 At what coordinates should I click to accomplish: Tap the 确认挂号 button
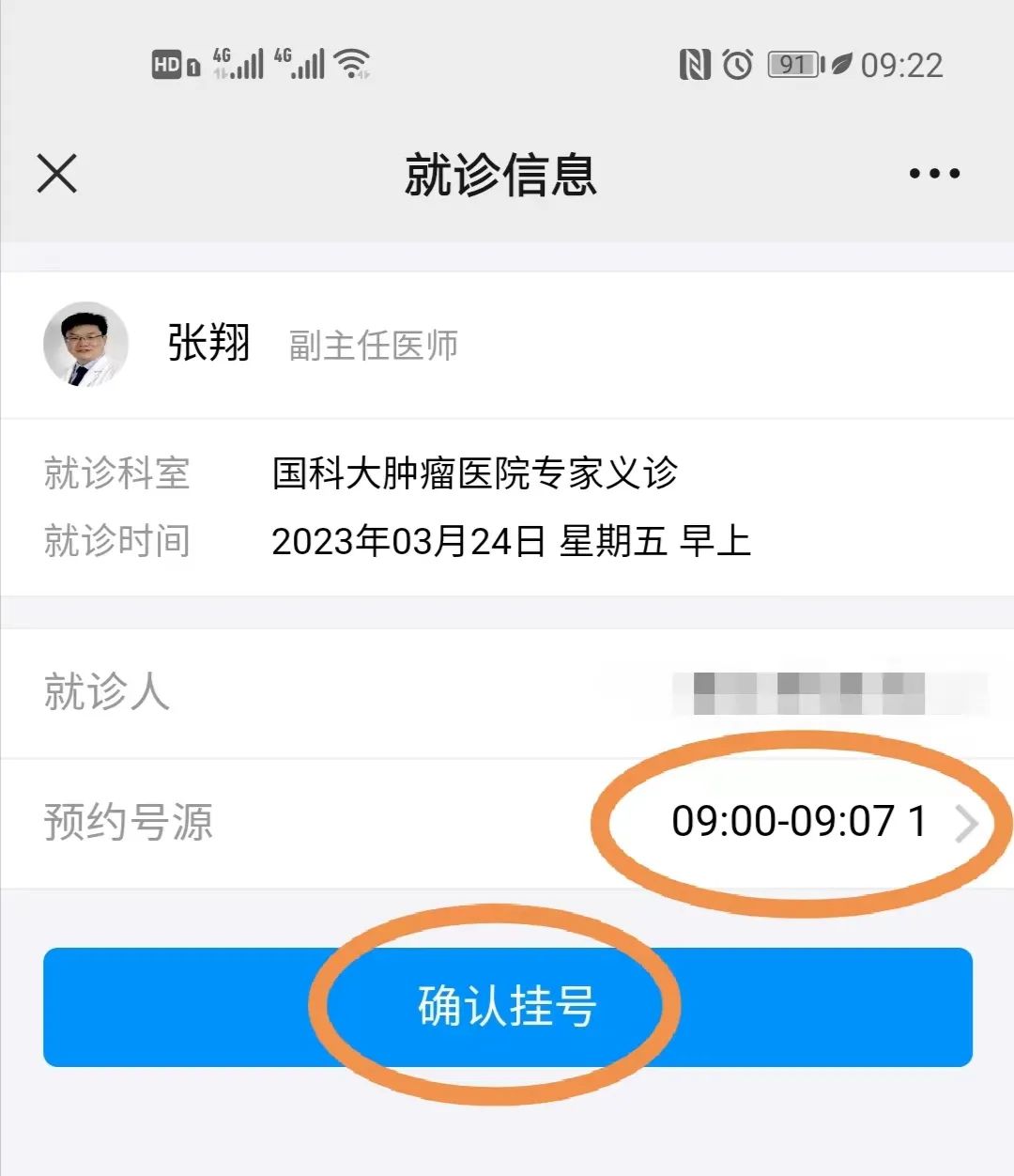click(x=507, y=1007)
